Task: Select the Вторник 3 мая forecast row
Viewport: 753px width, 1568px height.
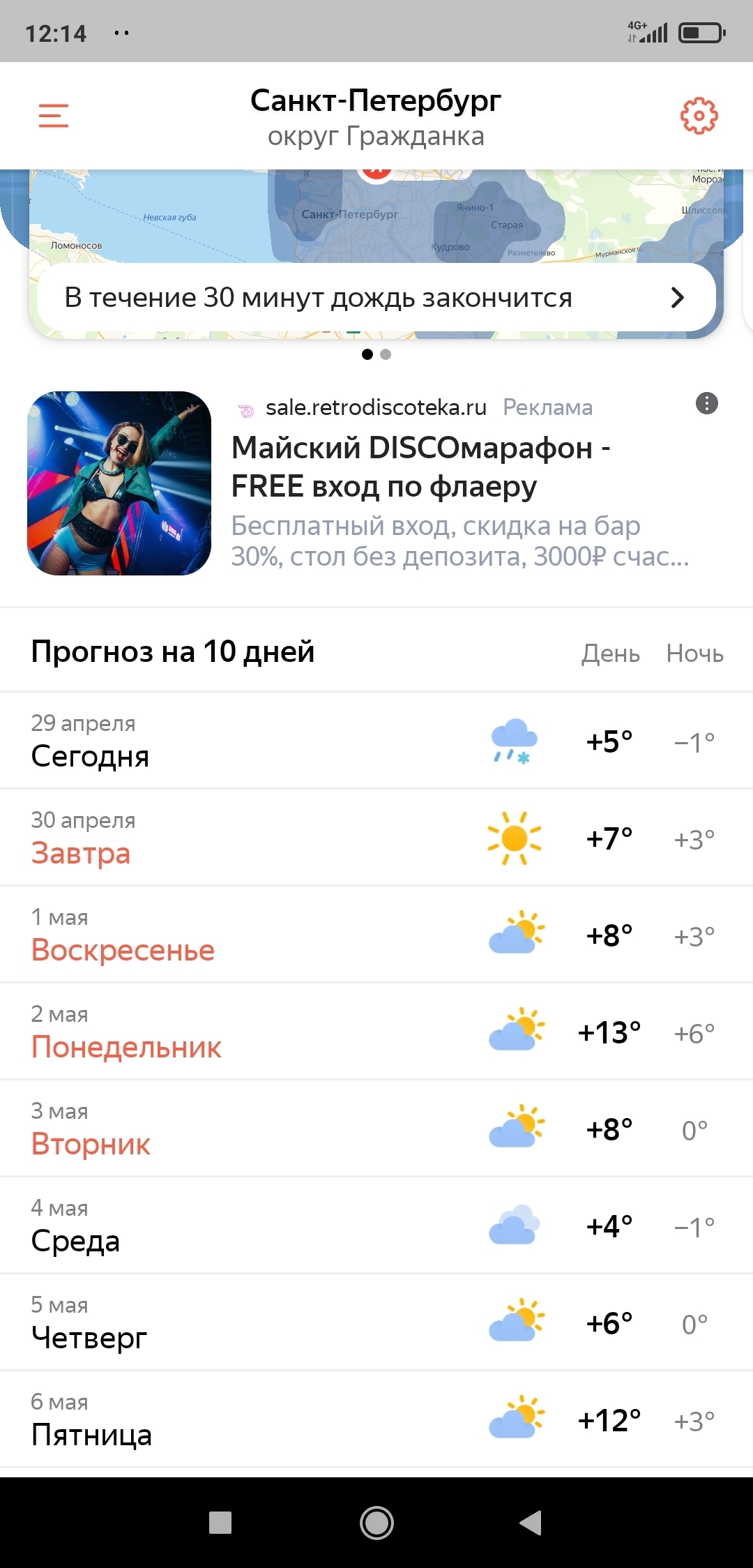Action: tap(376, 1129)
